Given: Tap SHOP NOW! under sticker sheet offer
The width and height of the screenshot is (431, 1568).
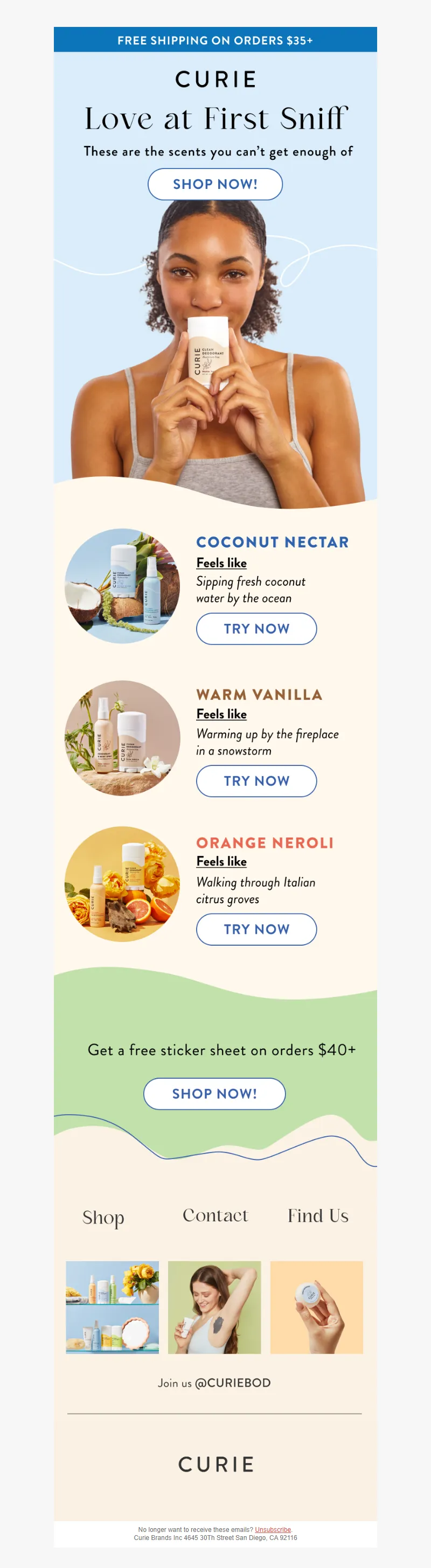Looking at the screenshot, I should [x=214, y=1094].
